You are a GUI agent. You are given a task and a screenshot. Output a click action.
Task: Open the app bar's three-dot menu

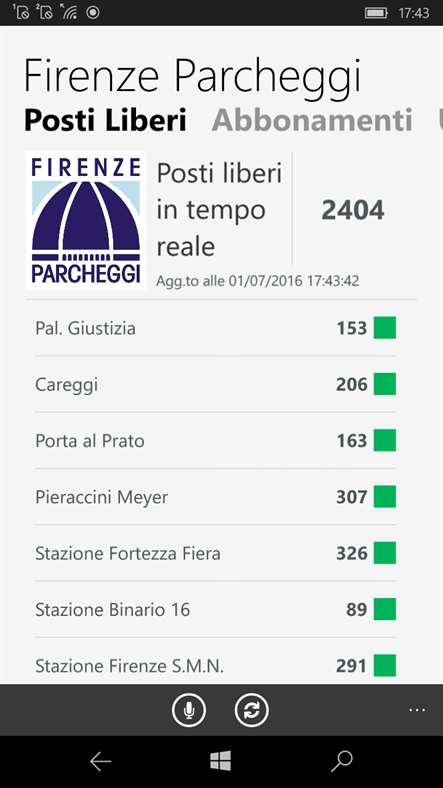tap(417, 710)
